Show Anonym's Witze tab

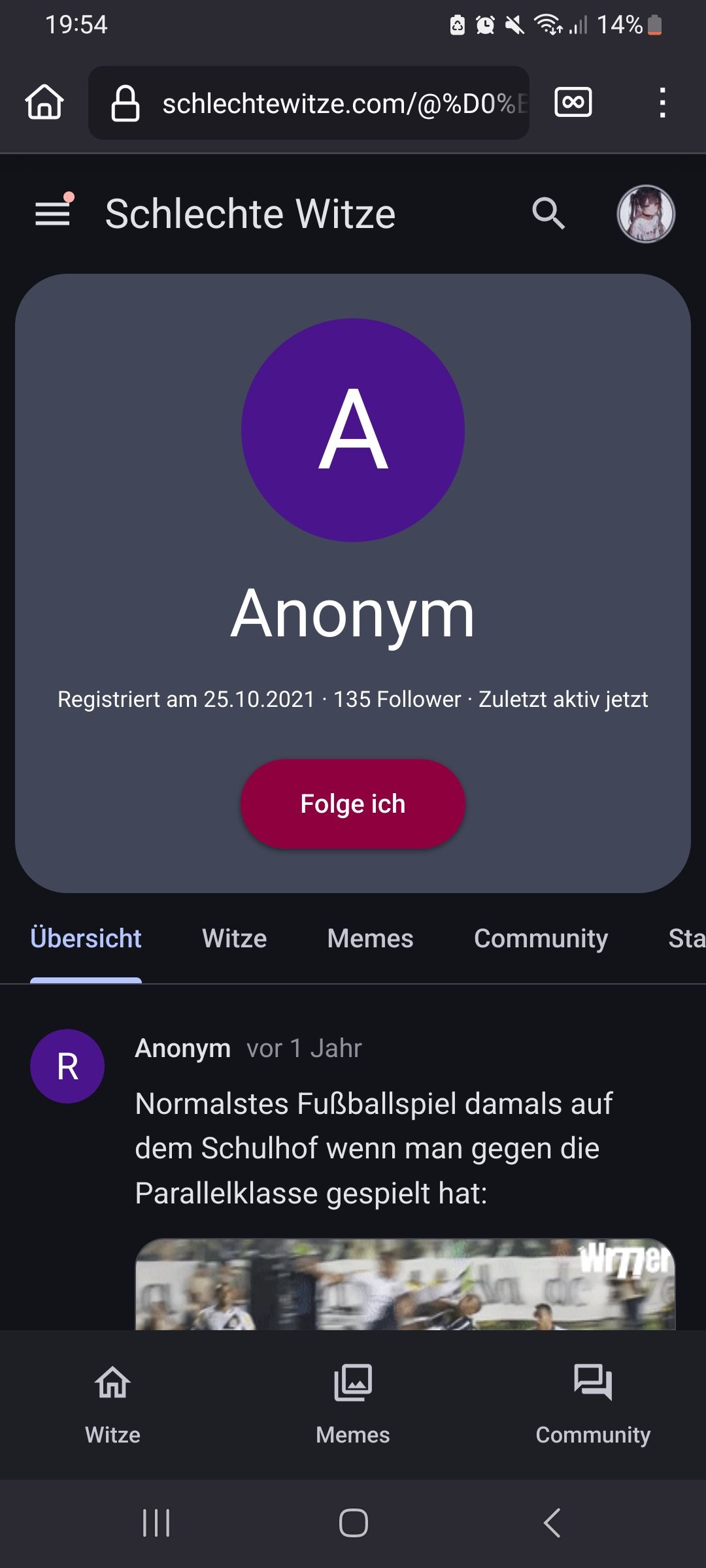(234, 939)
